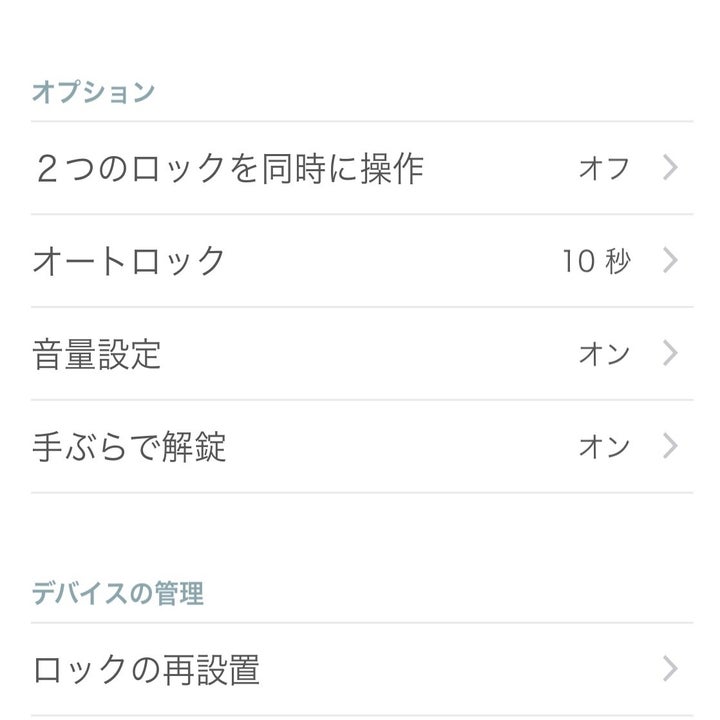
Task: Open the 2つのロックを同時に操作 setting
Action: coord(360,168)
